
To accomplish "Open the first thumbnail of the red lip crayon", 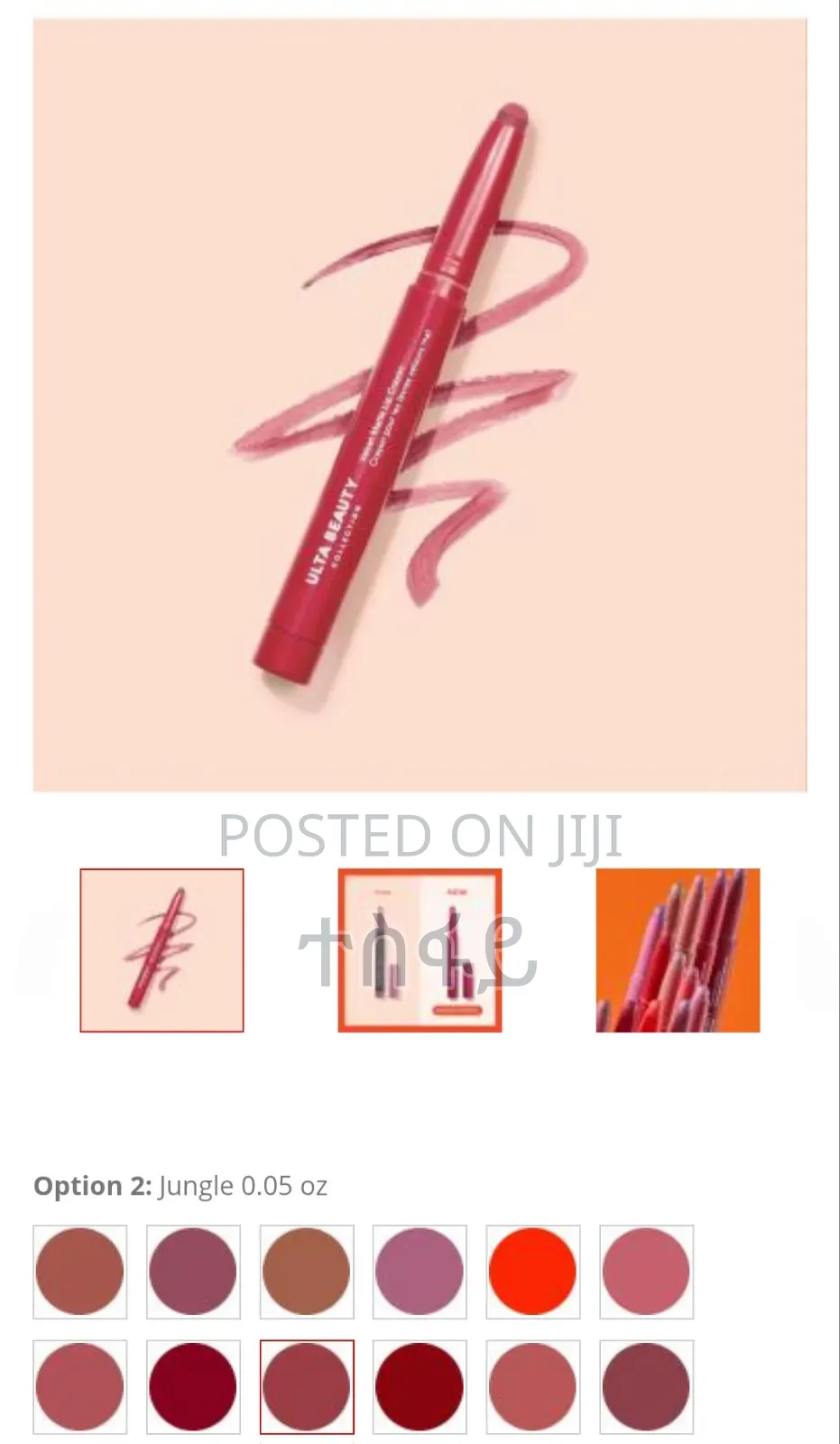I will point(162,949).
